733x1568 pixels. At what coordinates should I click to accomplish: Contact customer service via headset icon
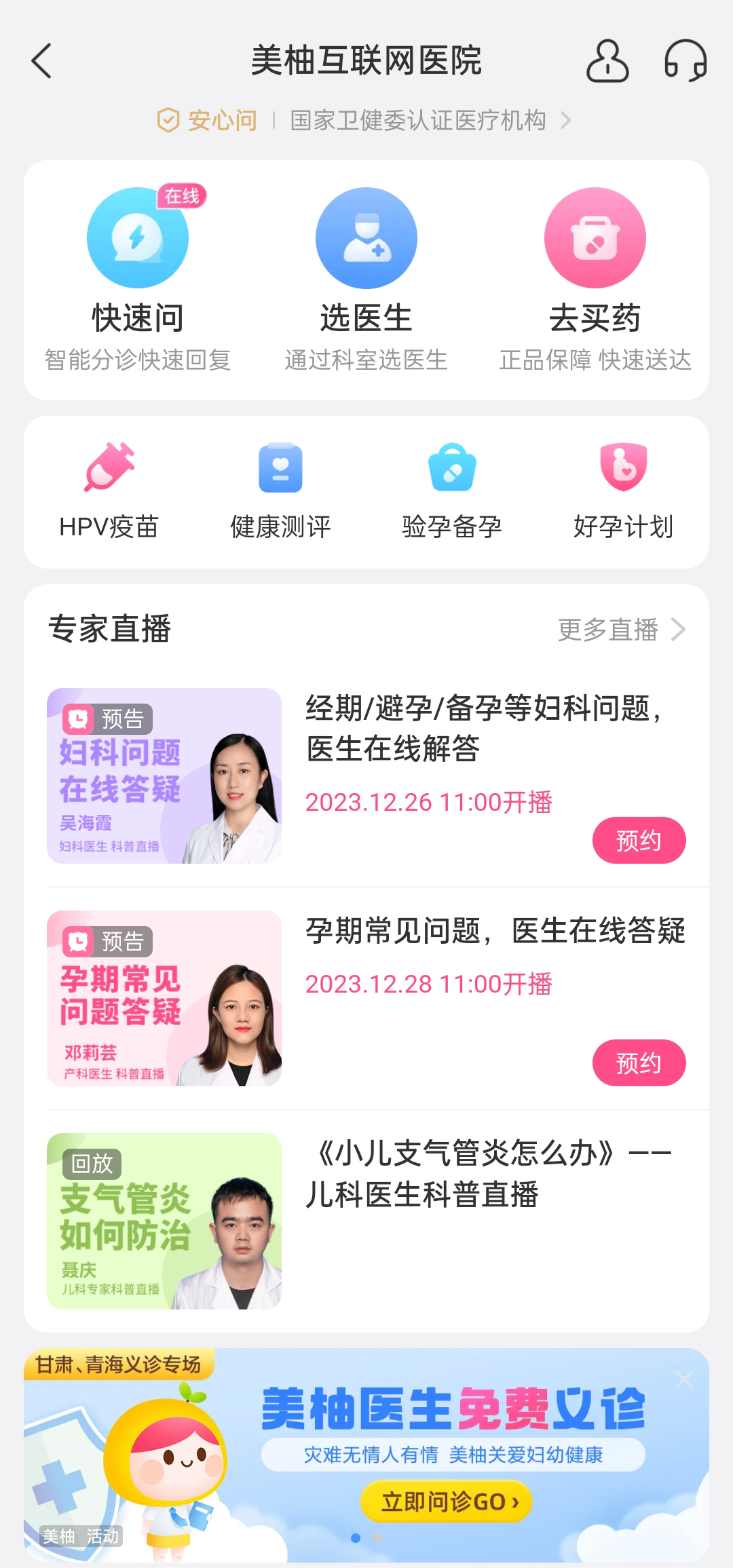(x=685, y=61)
